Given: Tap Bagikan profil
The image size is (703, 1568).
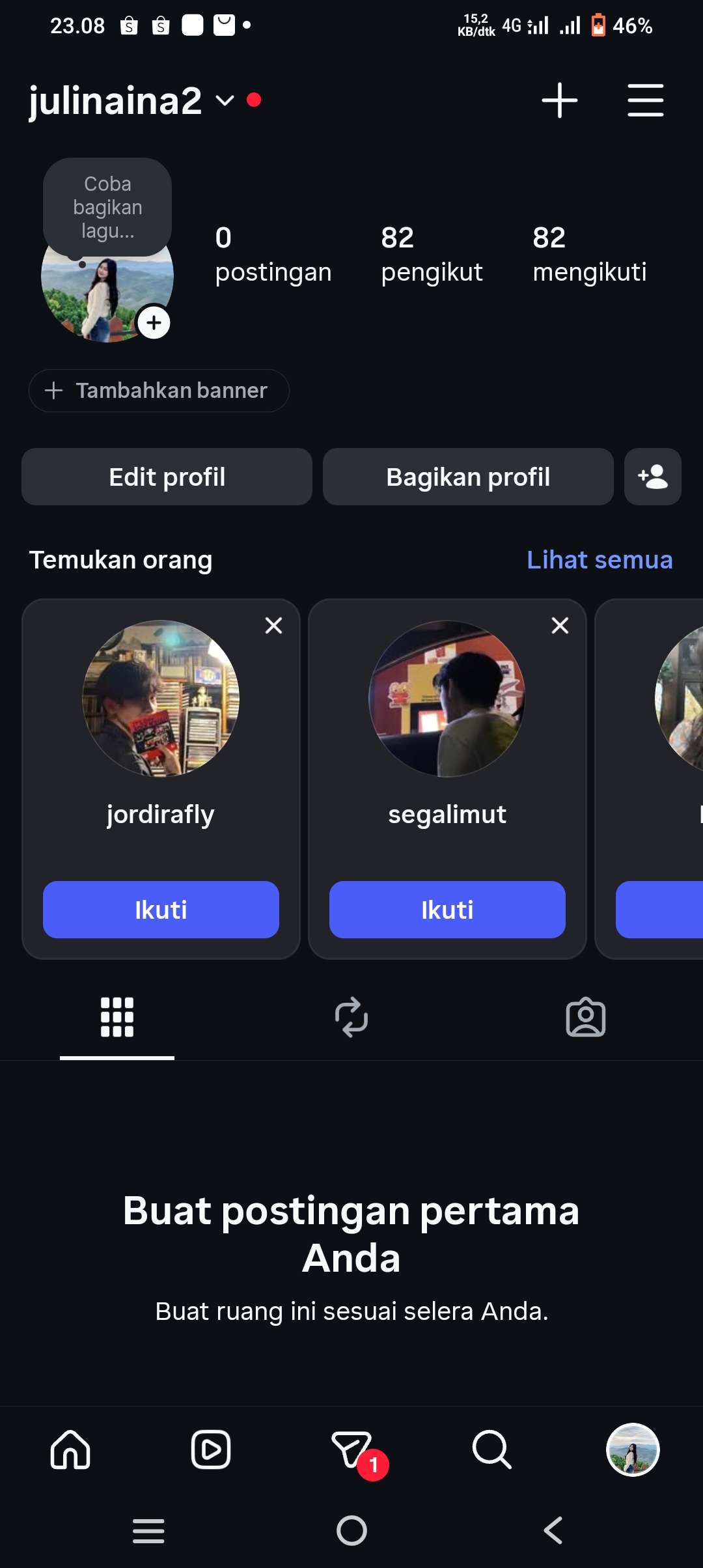Looking at the screenshot, I should [x=468, y=477].
